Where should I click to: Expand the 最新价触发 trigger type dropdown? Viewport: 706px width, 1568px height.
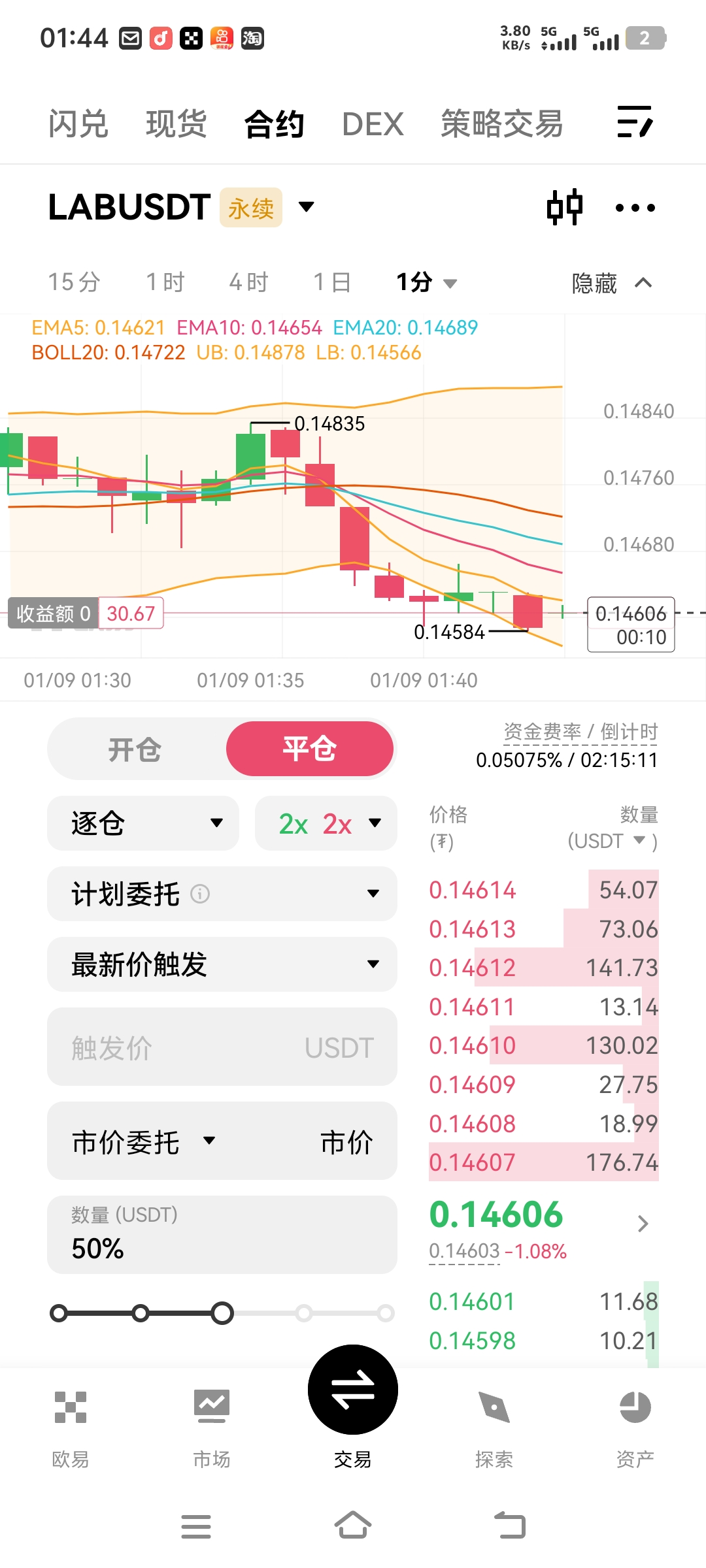click(222, 964)
